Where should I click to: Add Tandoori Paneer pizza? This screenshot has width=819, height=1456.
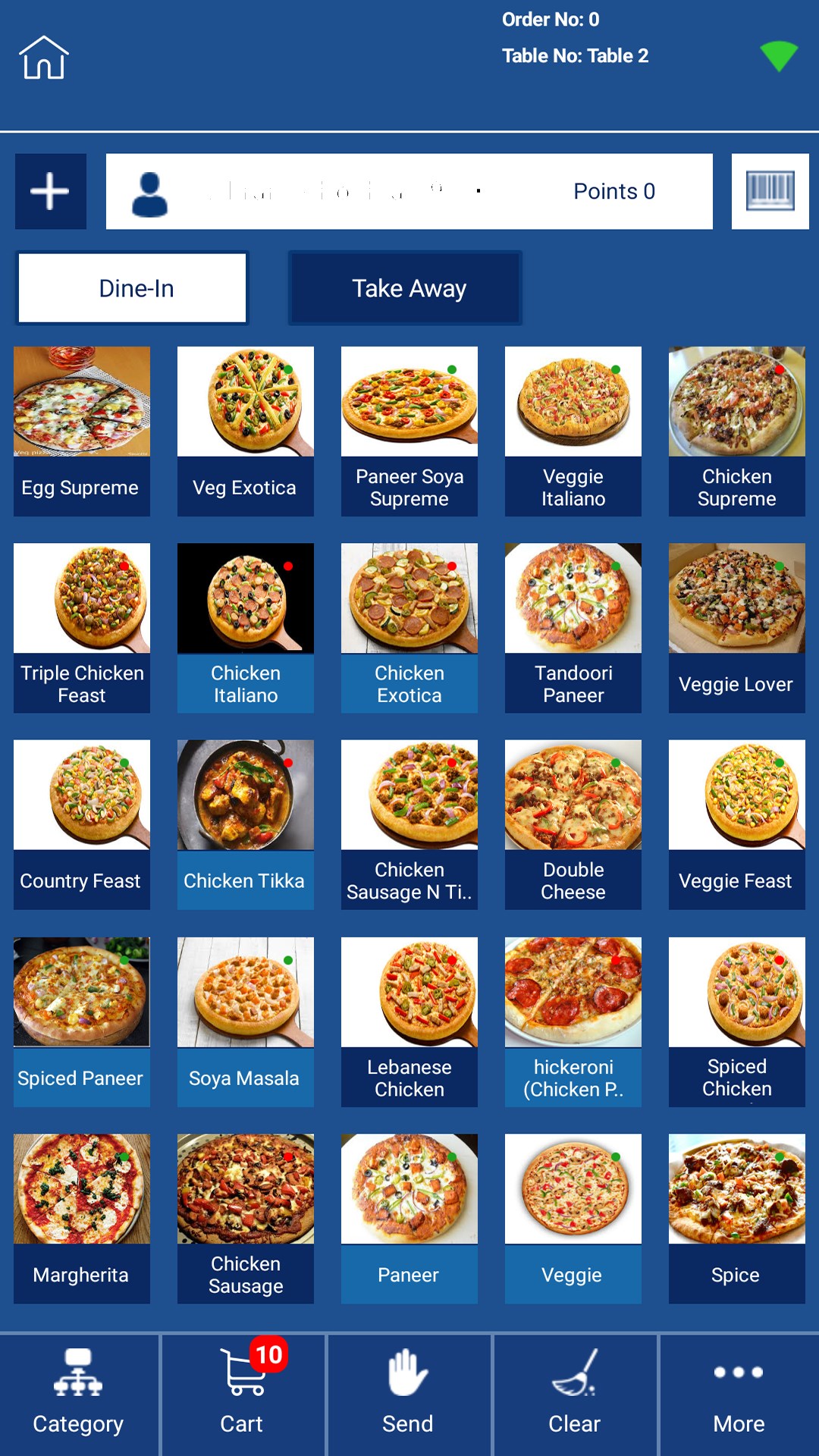pyautogui.click(x=573, y=627)
